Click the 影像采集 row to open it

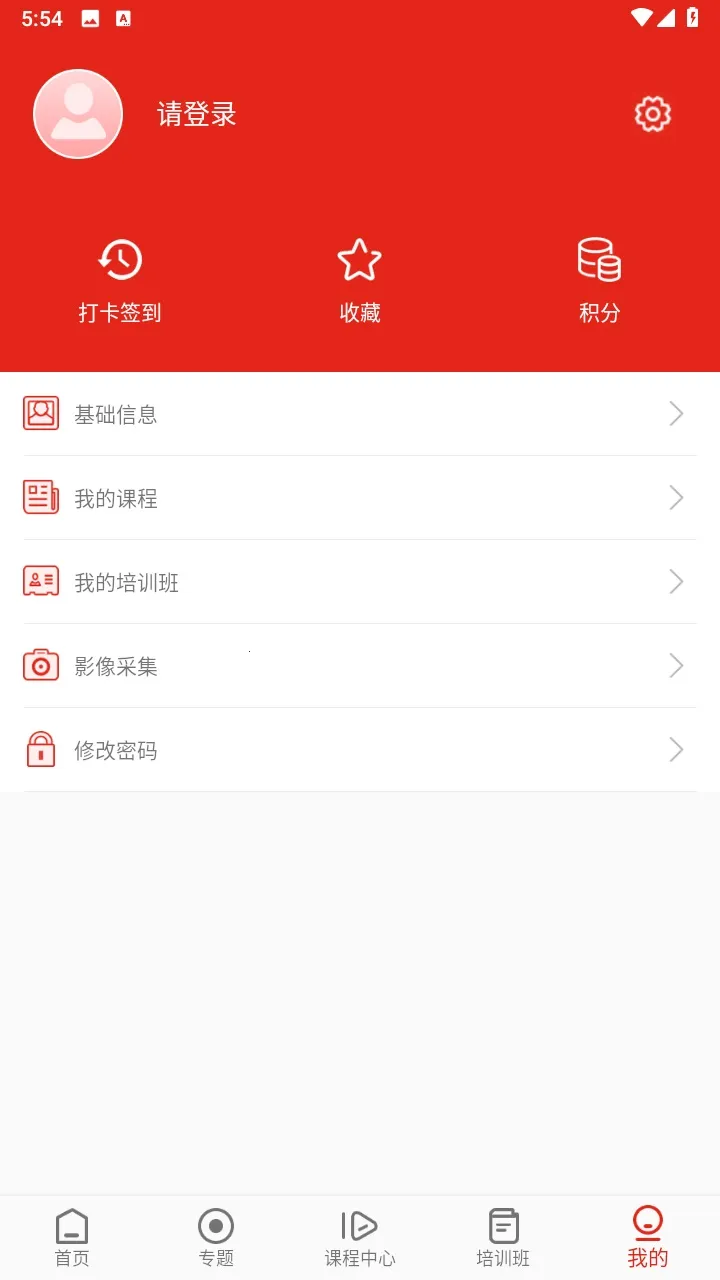(x=359, y=666)
